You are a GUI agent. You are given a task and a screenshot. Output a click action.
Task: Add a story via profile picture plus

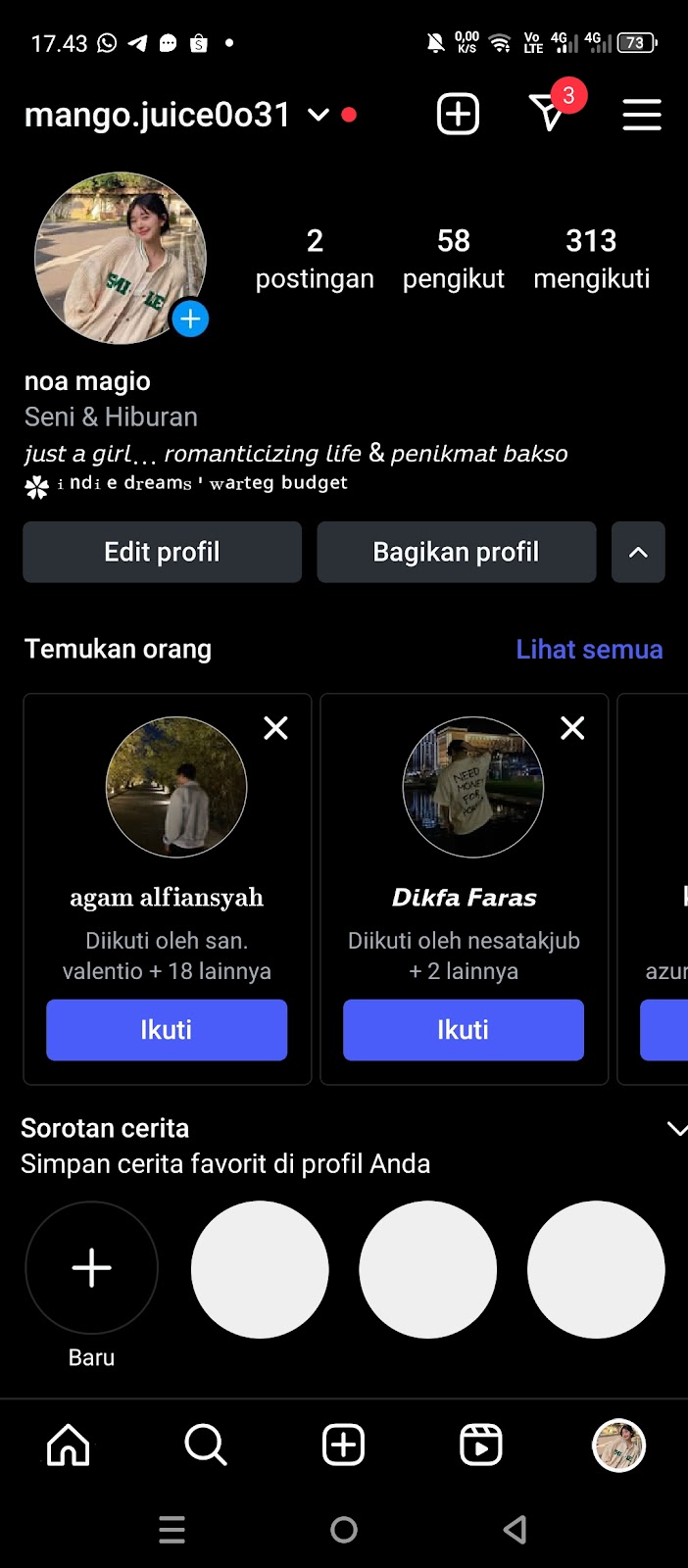[190, 318]
